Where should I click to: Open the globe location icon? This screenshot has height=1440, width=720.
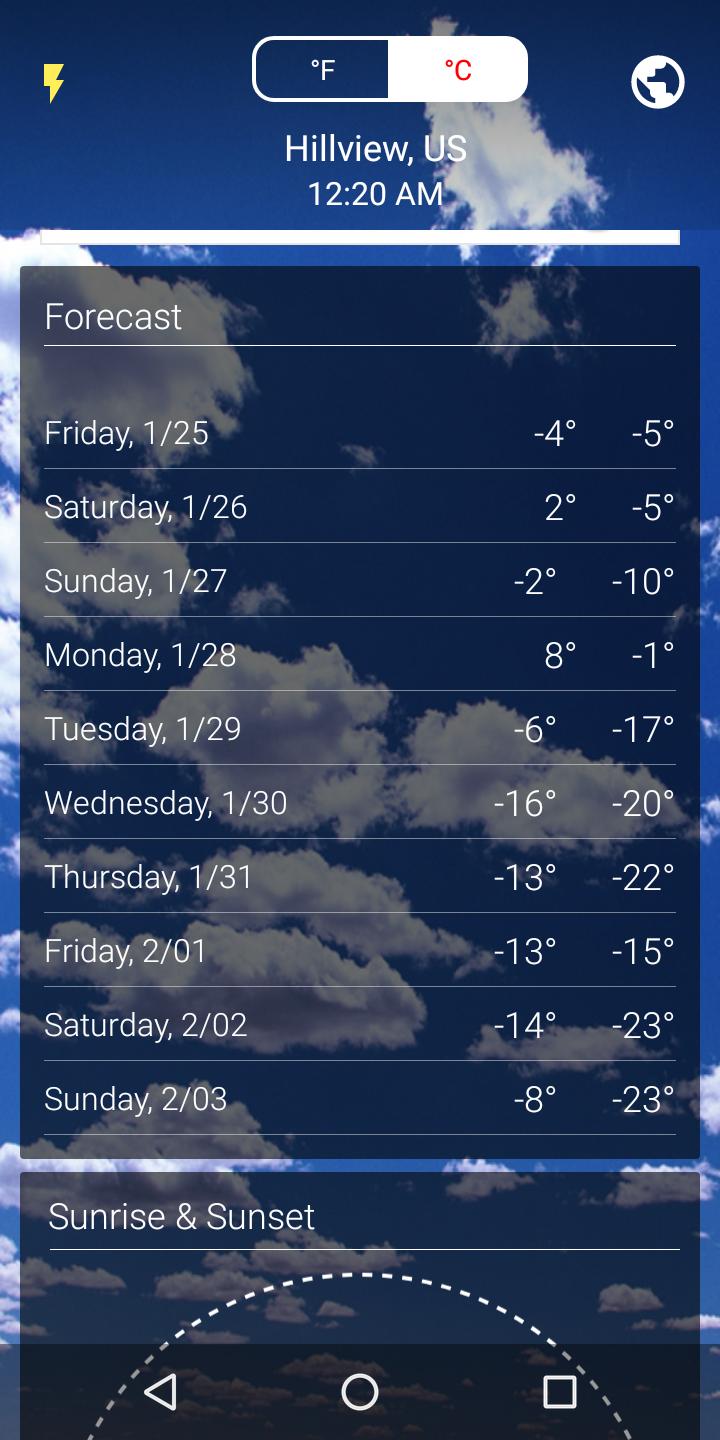[x=658, y=80]
